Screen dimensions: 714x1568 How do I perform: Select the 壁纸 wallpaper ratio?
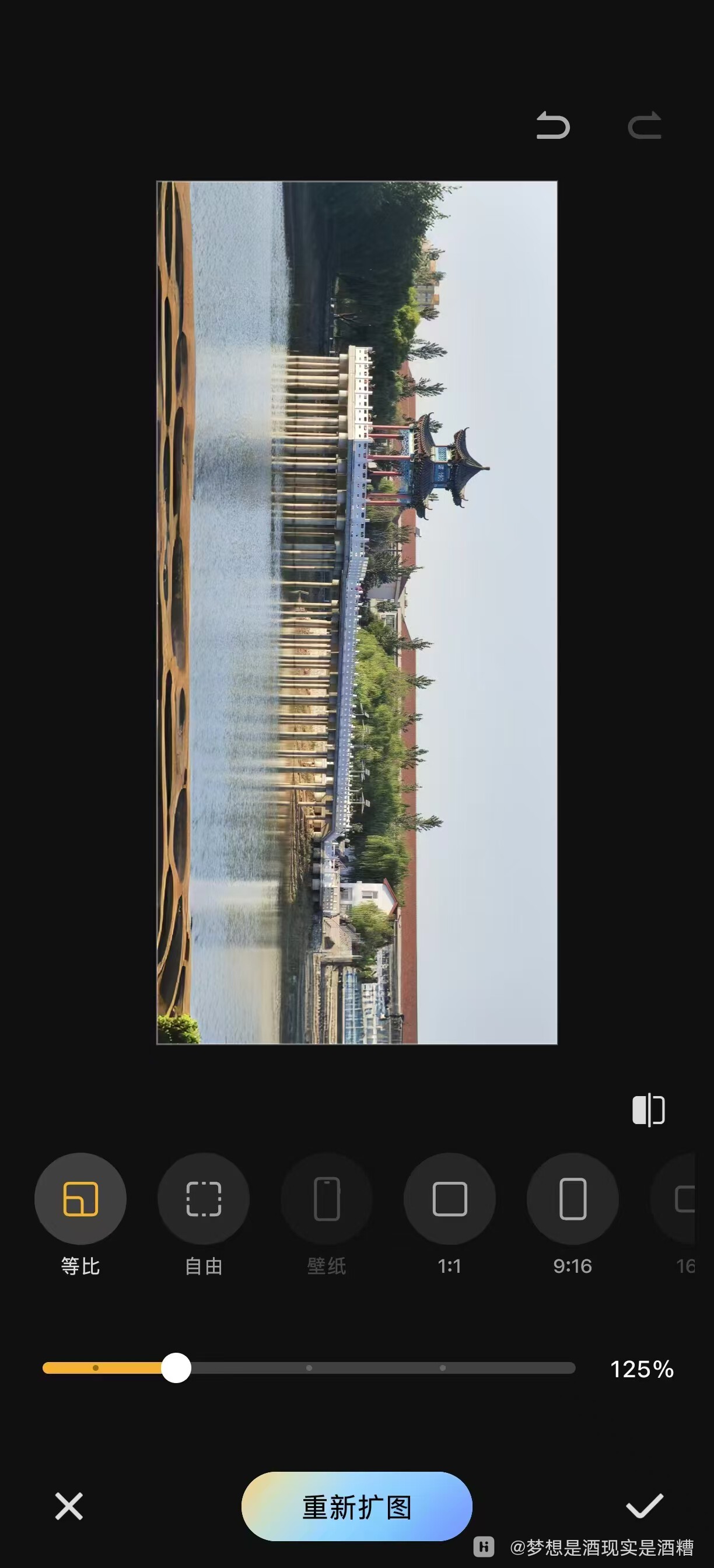(327, 1199)
